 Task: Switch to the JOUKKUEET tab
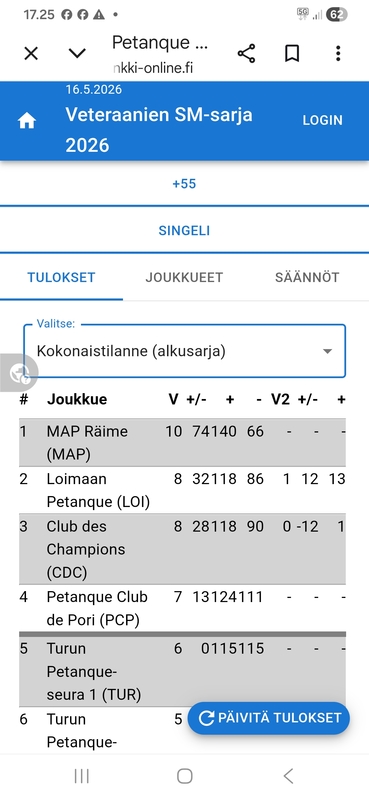point(184,277)
